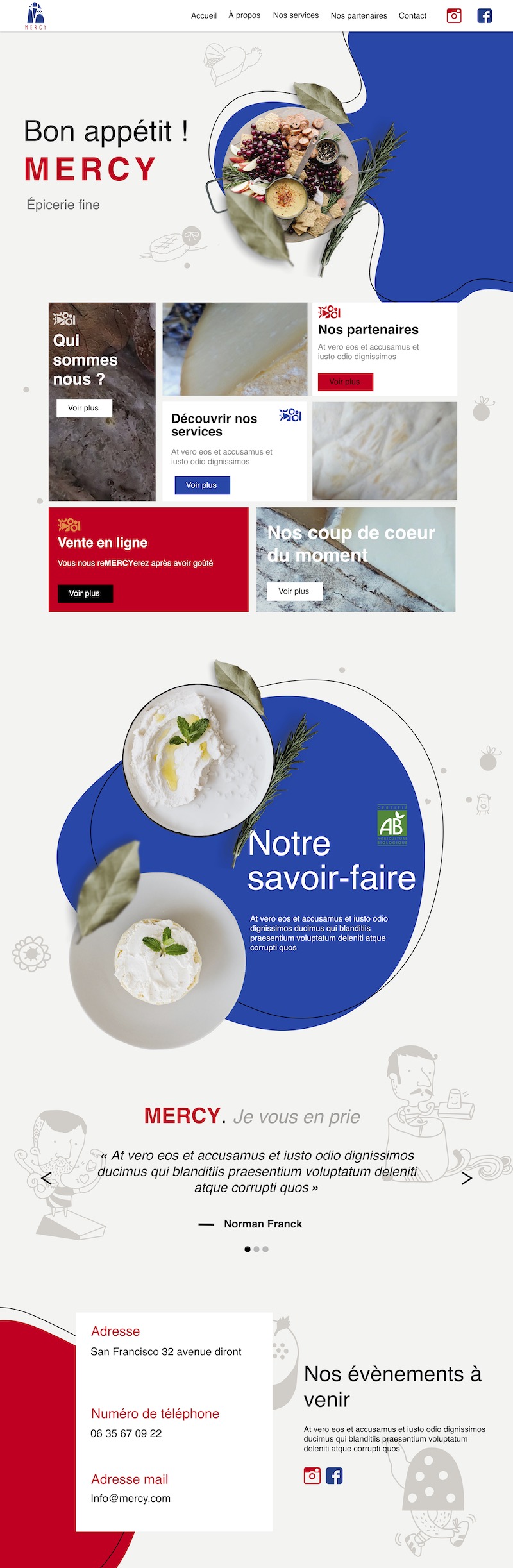Show the previous testimonial
The image size is (513, 1568).
click(46, 1178)
